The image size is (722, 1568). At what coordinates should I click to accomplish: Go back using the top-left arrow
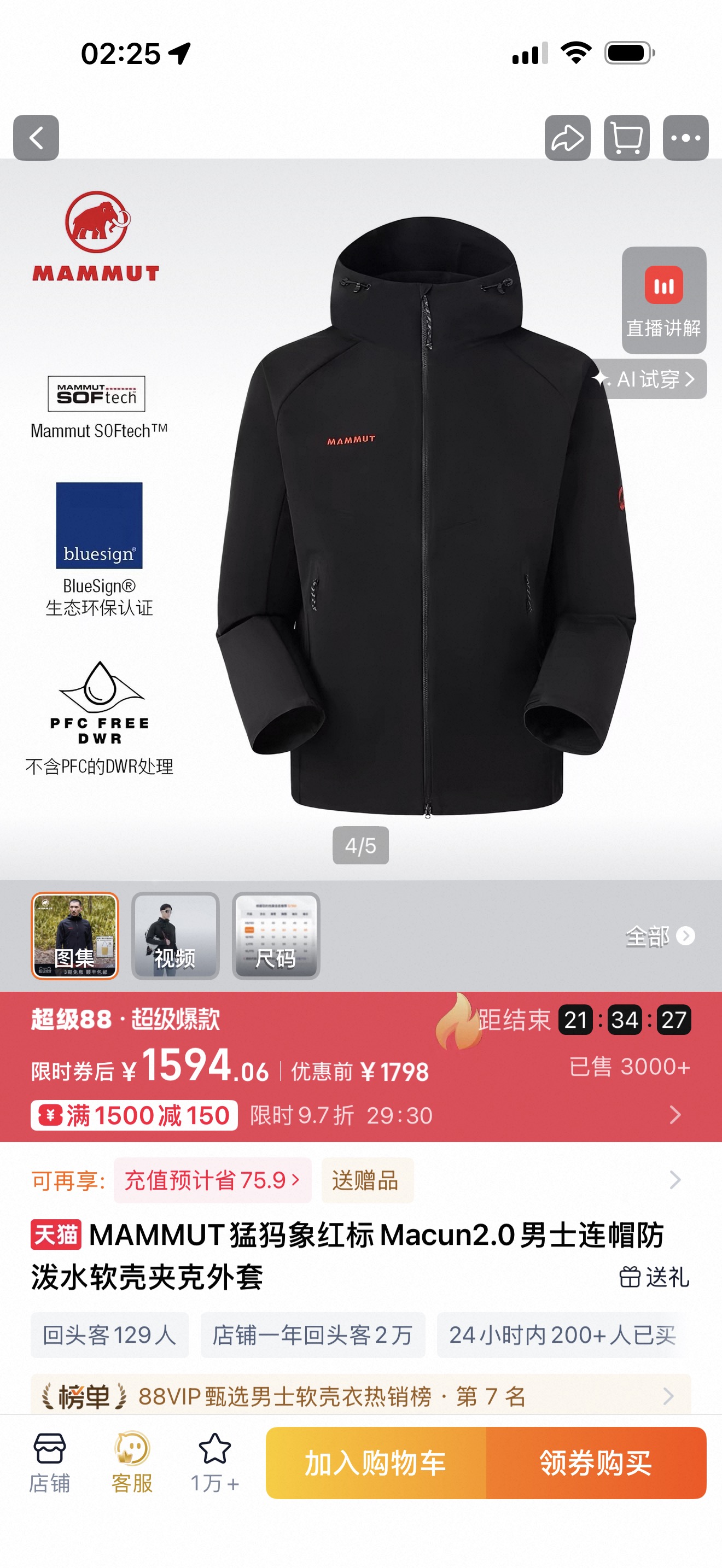(x=36, y=138)
